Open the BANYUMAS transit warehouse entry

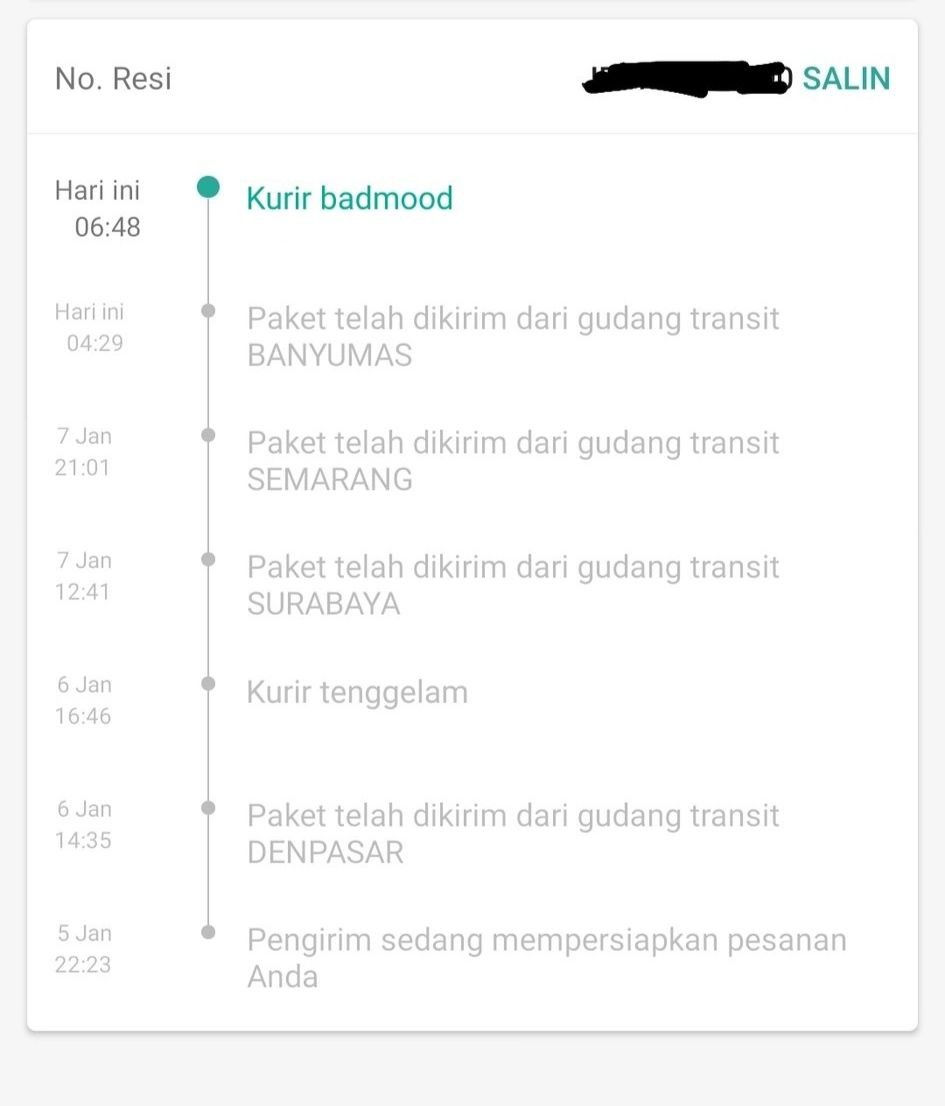click(x=513, y=336)
